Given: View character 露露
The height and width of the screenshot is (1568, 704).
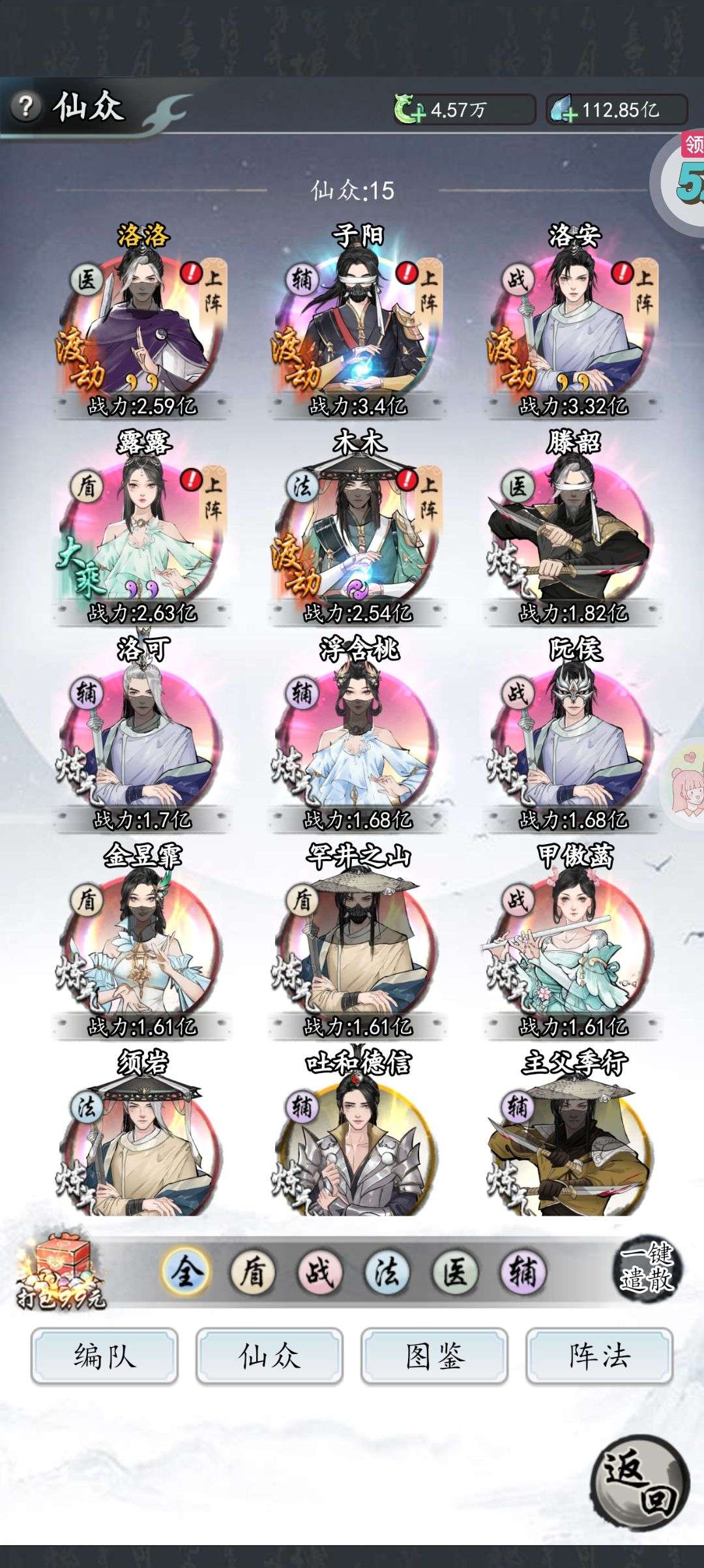Looking at the screenshot, I should (142, 528).
